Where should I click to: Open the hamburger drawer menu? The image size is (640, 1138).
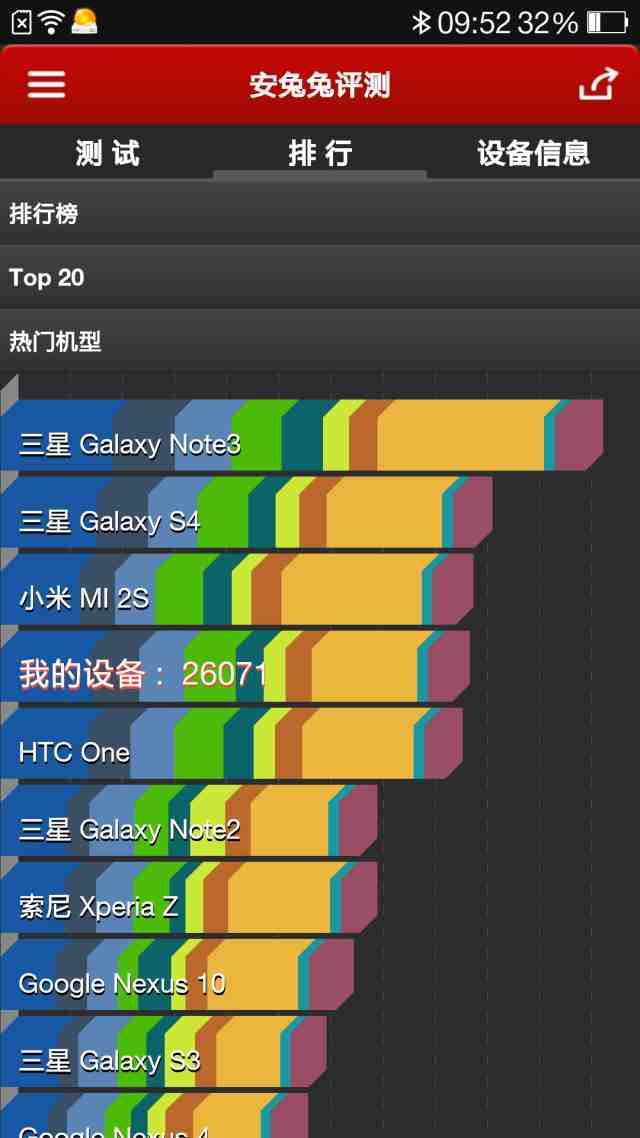coord(46,85)
